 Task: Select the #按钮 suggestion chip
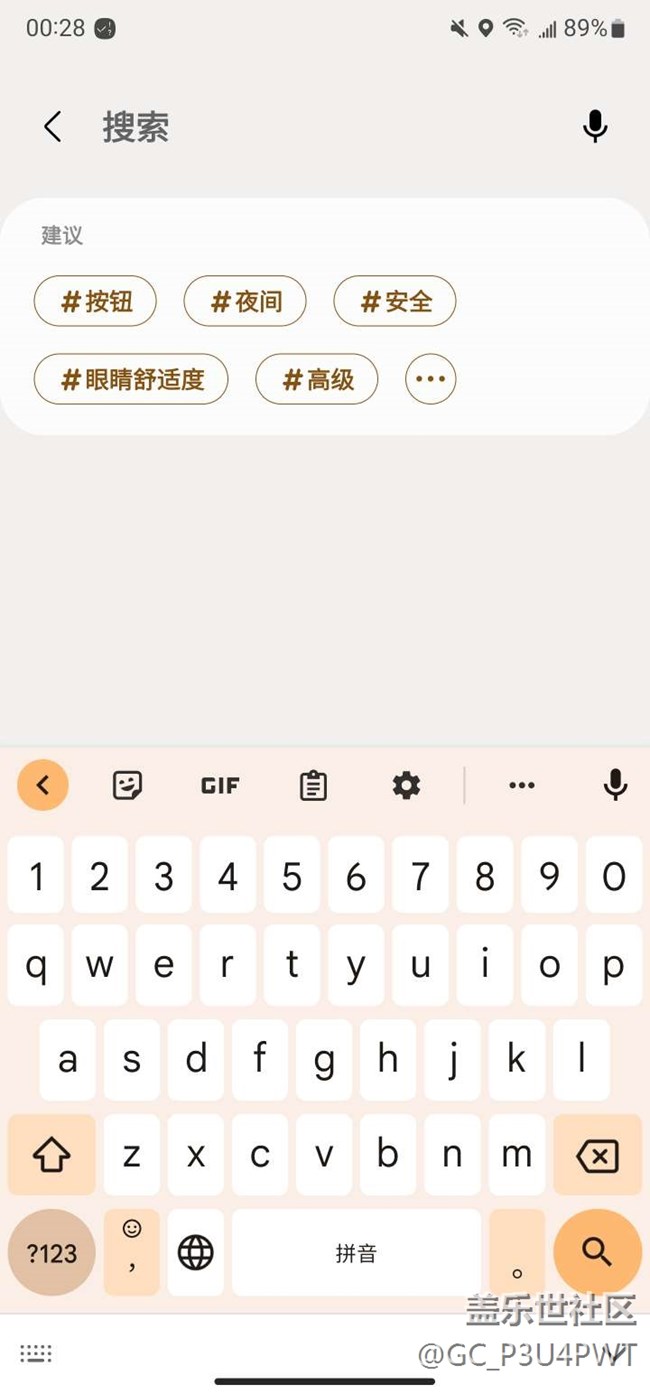(x=96, y=301)
